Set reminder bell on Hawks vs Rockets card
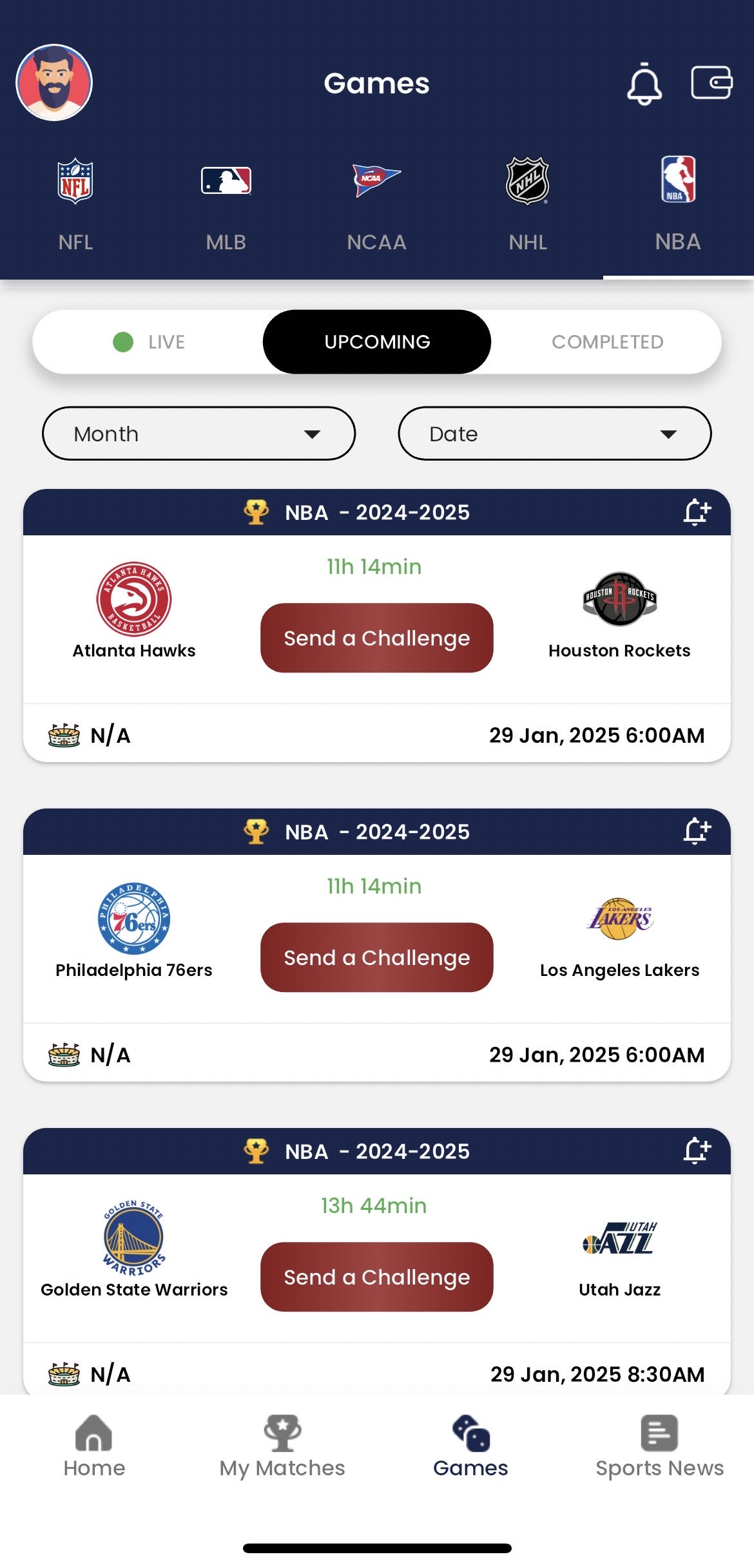 click(x=697, y=512)
